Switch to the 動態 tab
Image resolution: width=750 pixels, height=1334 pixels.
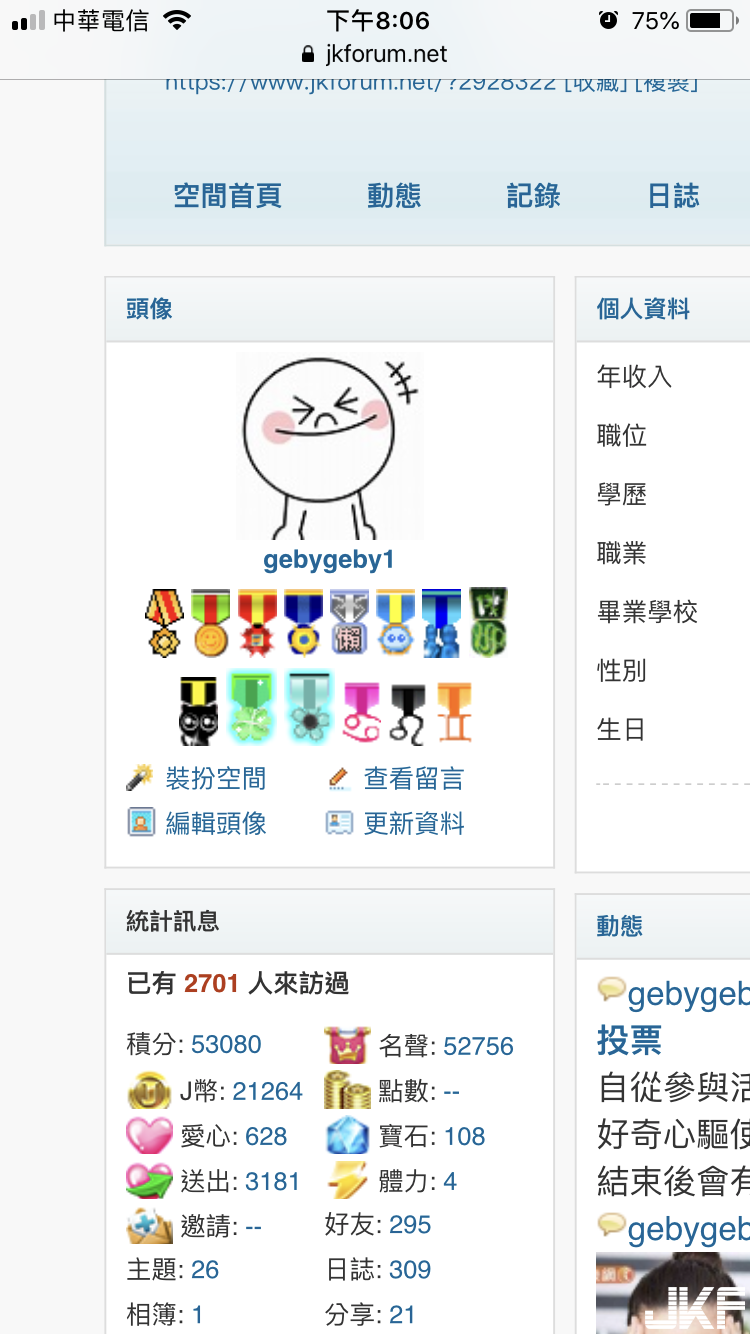click(394, 196)
